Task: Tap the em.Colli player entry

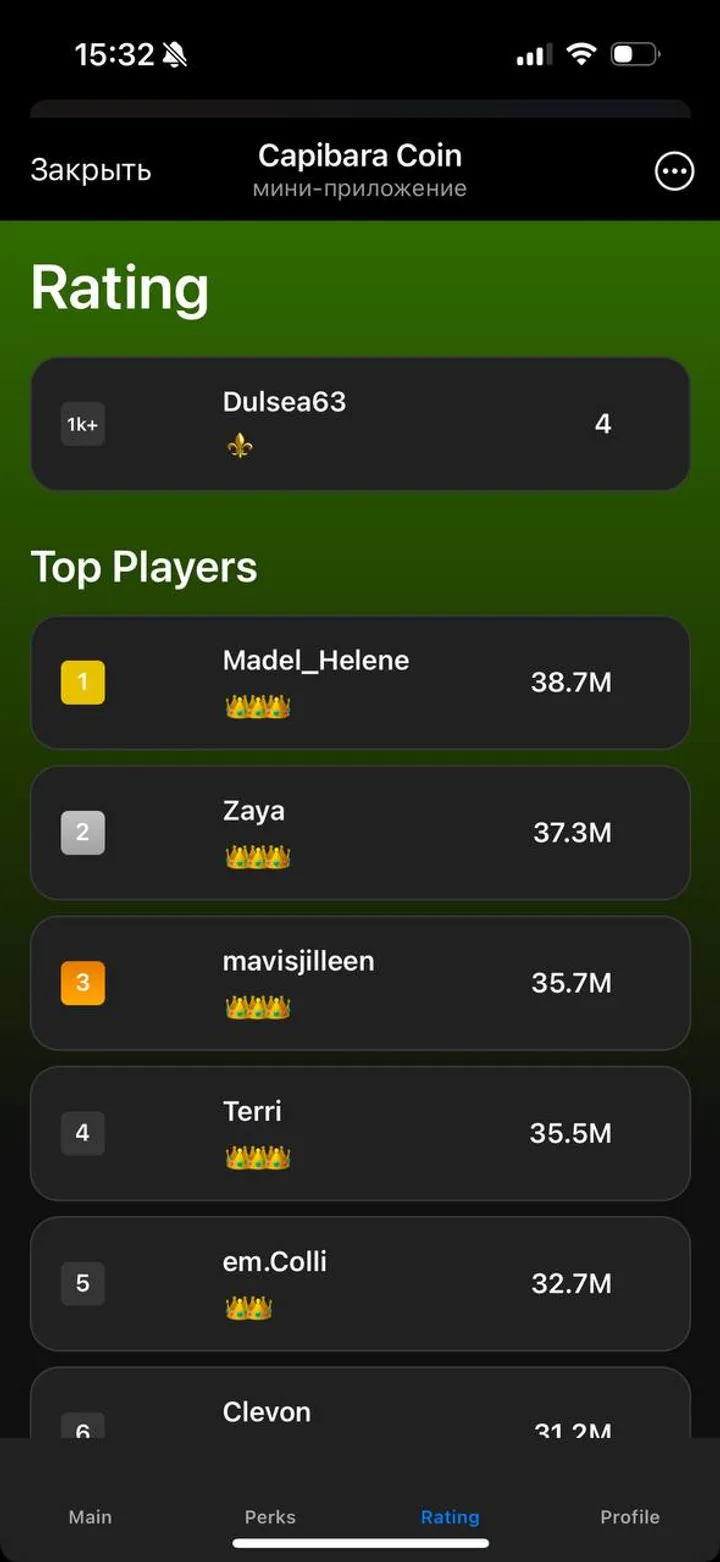Action: [360, 1283]
